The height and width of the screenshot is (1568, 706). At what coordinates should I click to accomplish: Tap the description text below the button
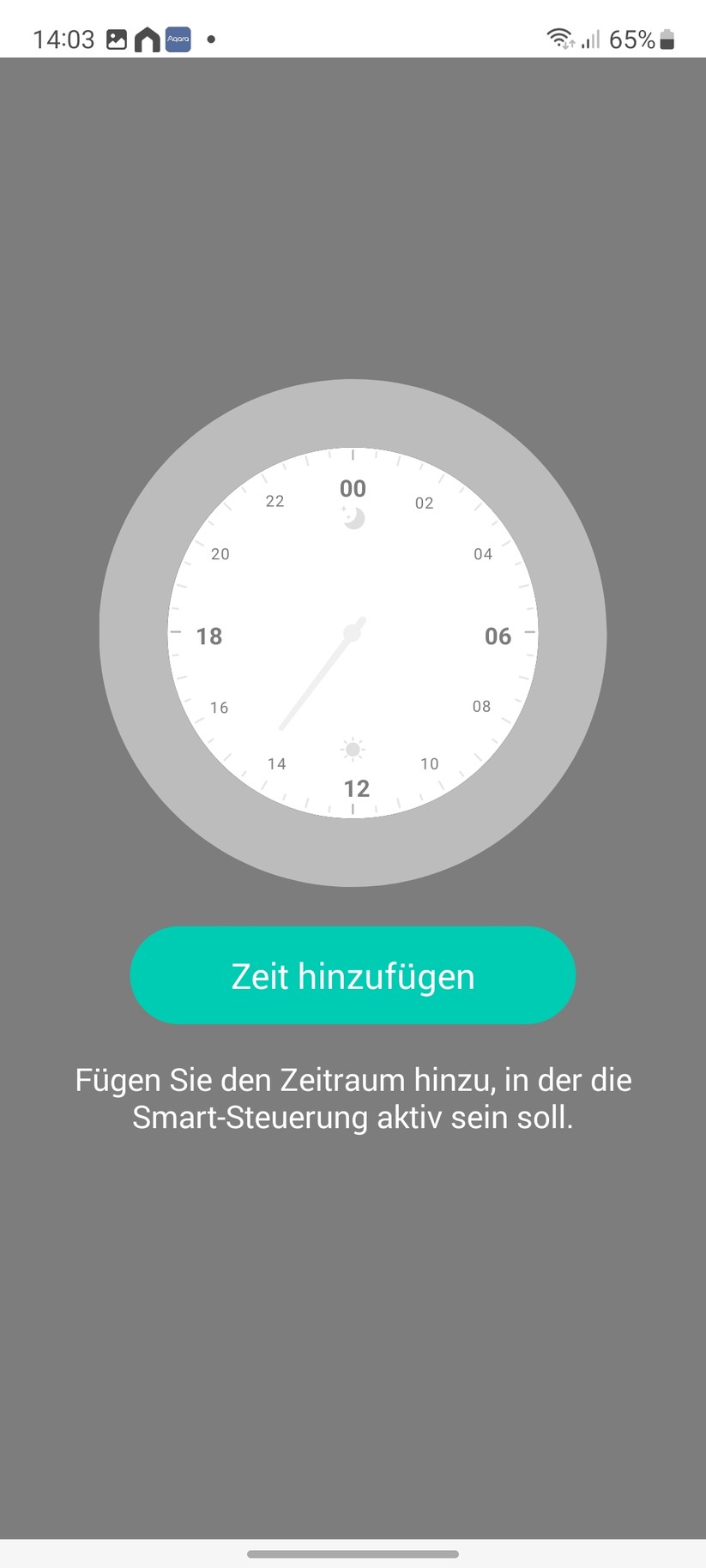point(353,1099)
